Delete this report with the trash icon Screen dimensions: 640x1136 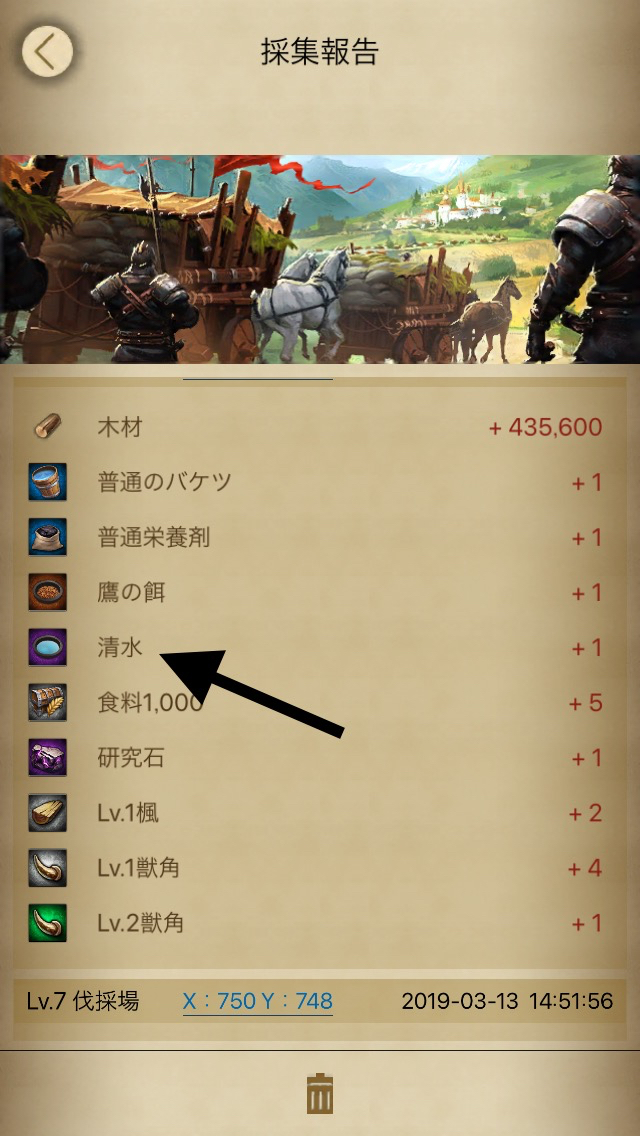pos(319,1093)
